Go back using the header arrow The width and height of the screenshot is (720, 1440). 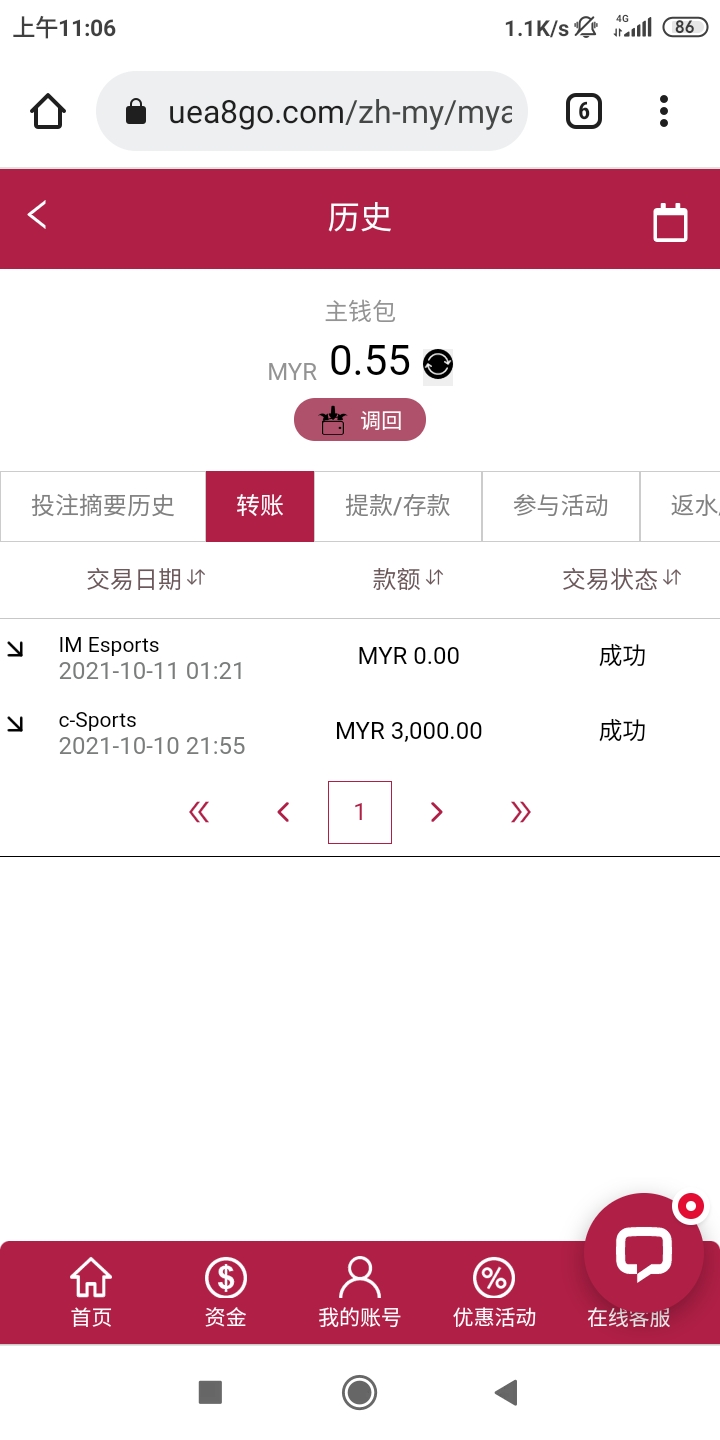click(38, 215)
